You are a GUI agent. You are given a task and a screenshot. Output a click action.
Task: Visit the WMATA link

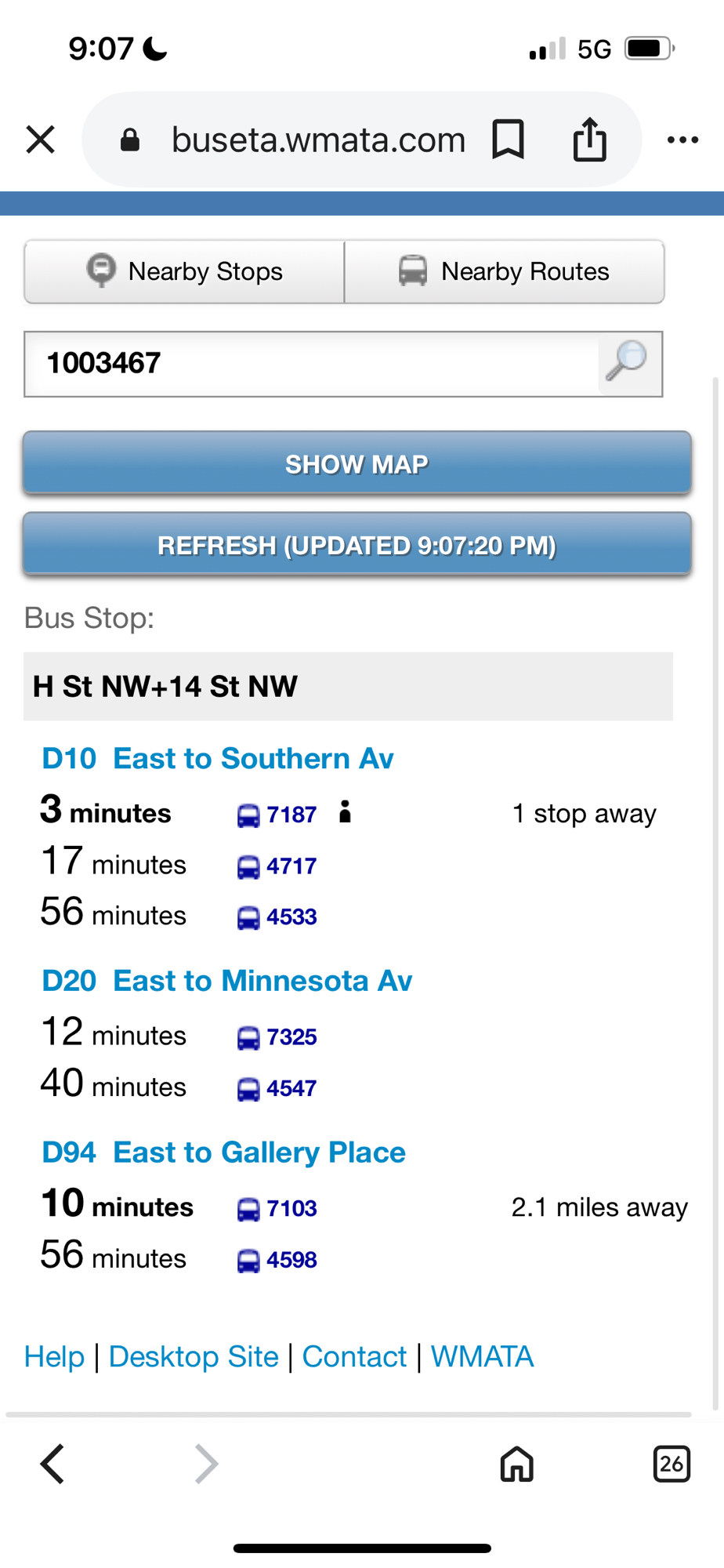click(482, 1356)
